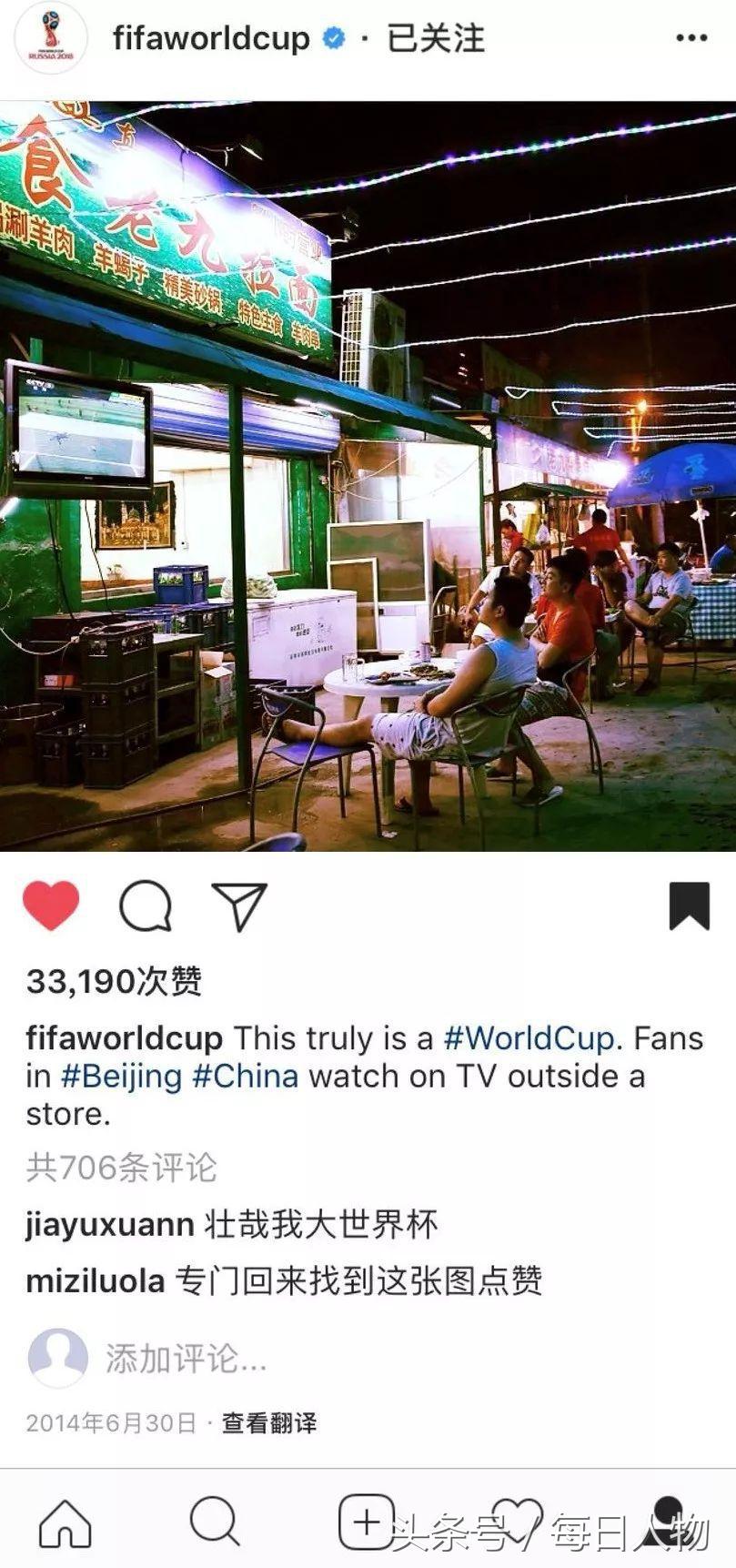Remove the bookmark from this post
Viewport: 736px width, 1568px height.
pos(689,905)
